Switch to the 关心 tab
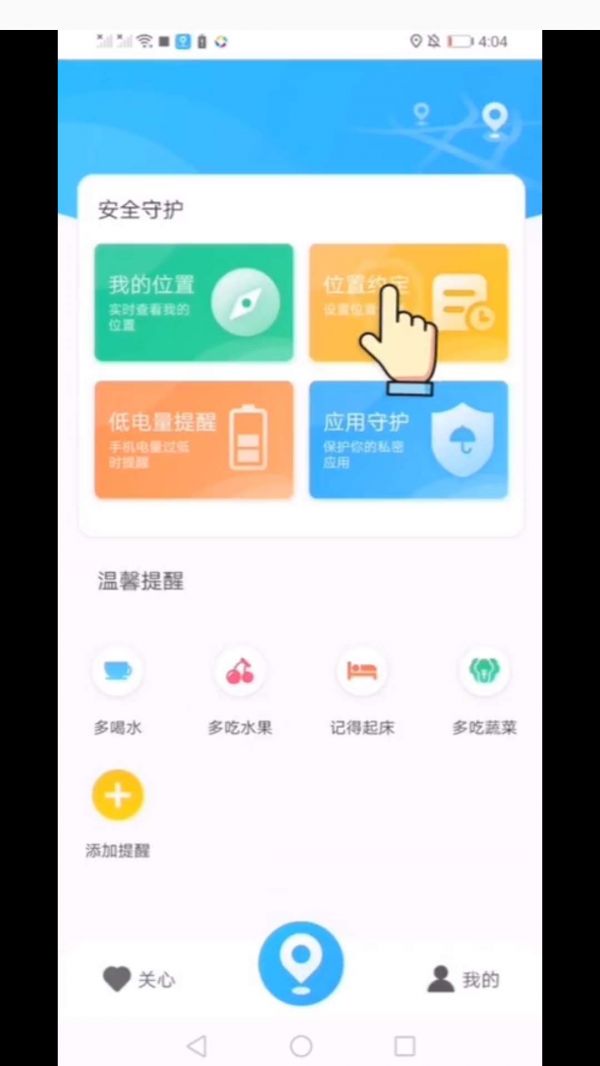600x1066 pixels. (x=139, y=979)
